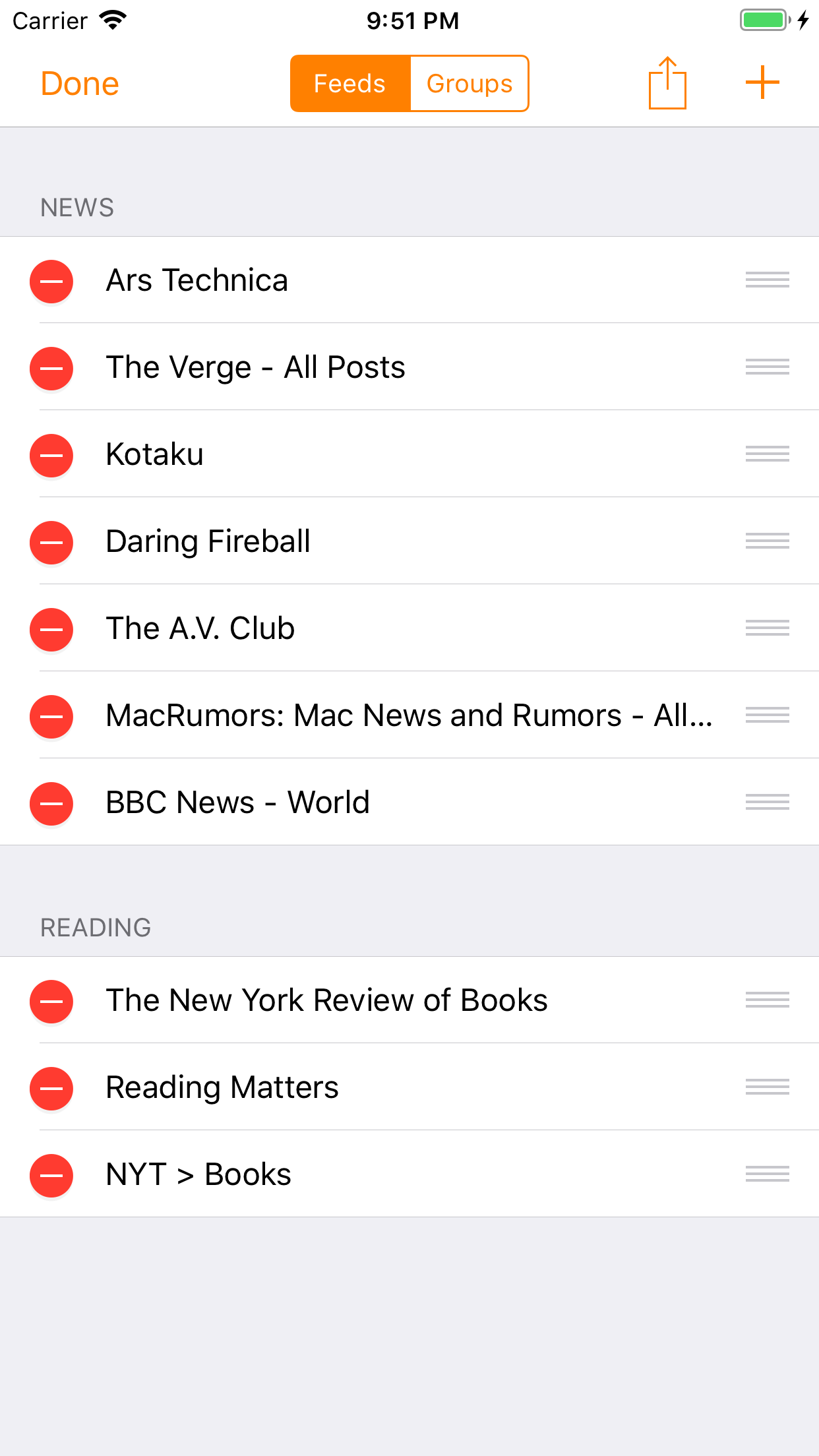Viewport: 819px width, 1456px height.
Task: Delete the Ars Technica feed
Action: click(x=51, y=282)
